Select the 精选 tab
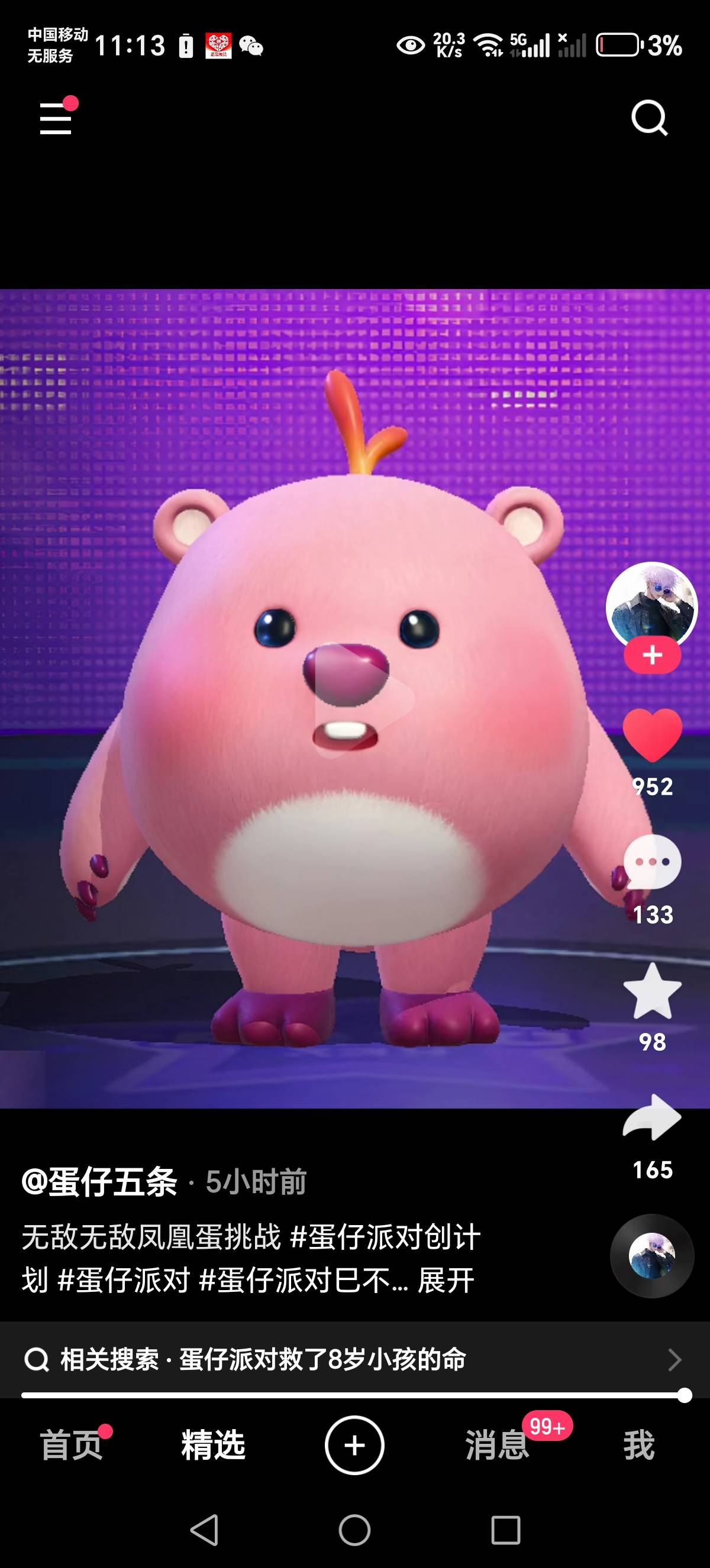 (x=213, y=1445)
